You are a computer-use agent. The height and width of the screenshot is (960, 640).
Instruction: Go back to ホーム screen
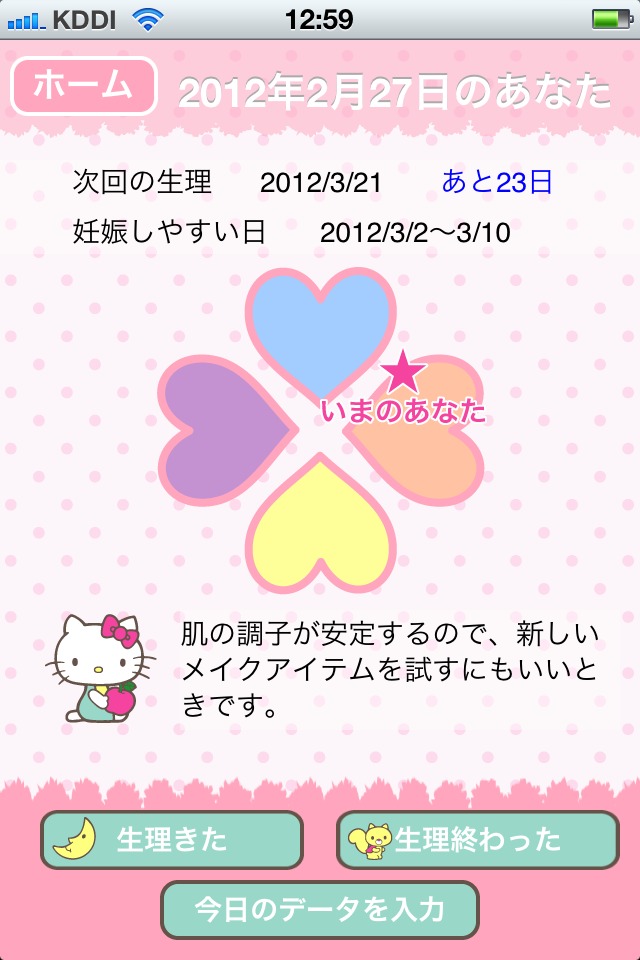pos(84,87)
